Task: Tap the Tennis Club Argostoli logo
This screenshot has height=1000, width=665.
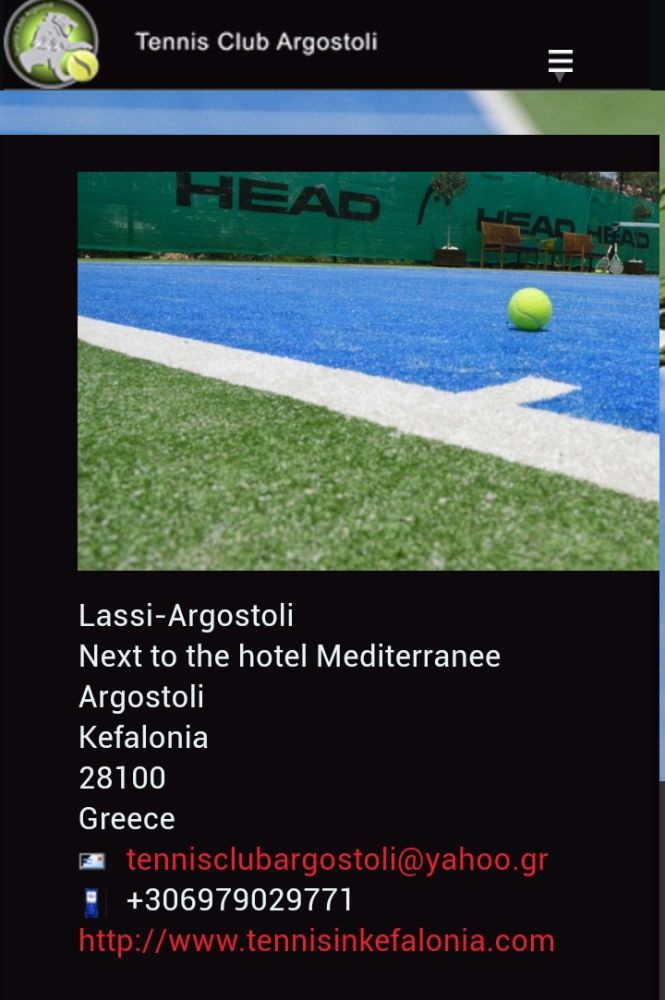Action: click(52, 44)
